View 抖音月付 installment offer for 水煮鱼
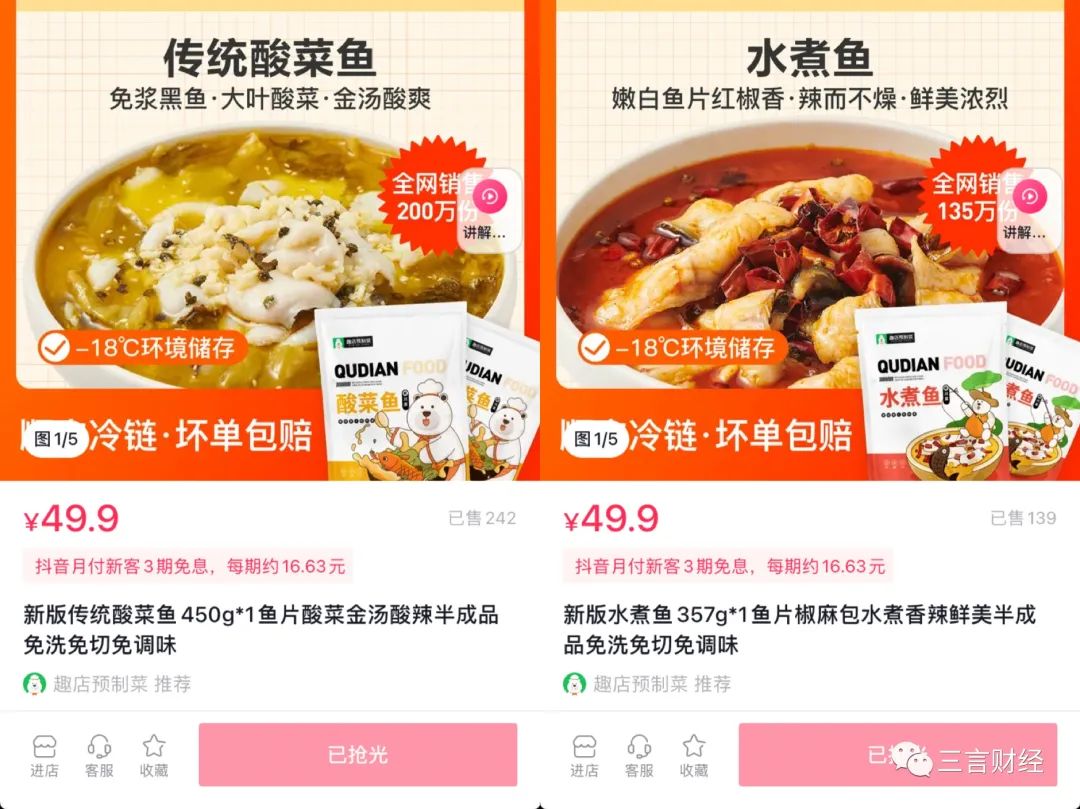The height and width of the screenshot is (809, 1080). (729, 566)
